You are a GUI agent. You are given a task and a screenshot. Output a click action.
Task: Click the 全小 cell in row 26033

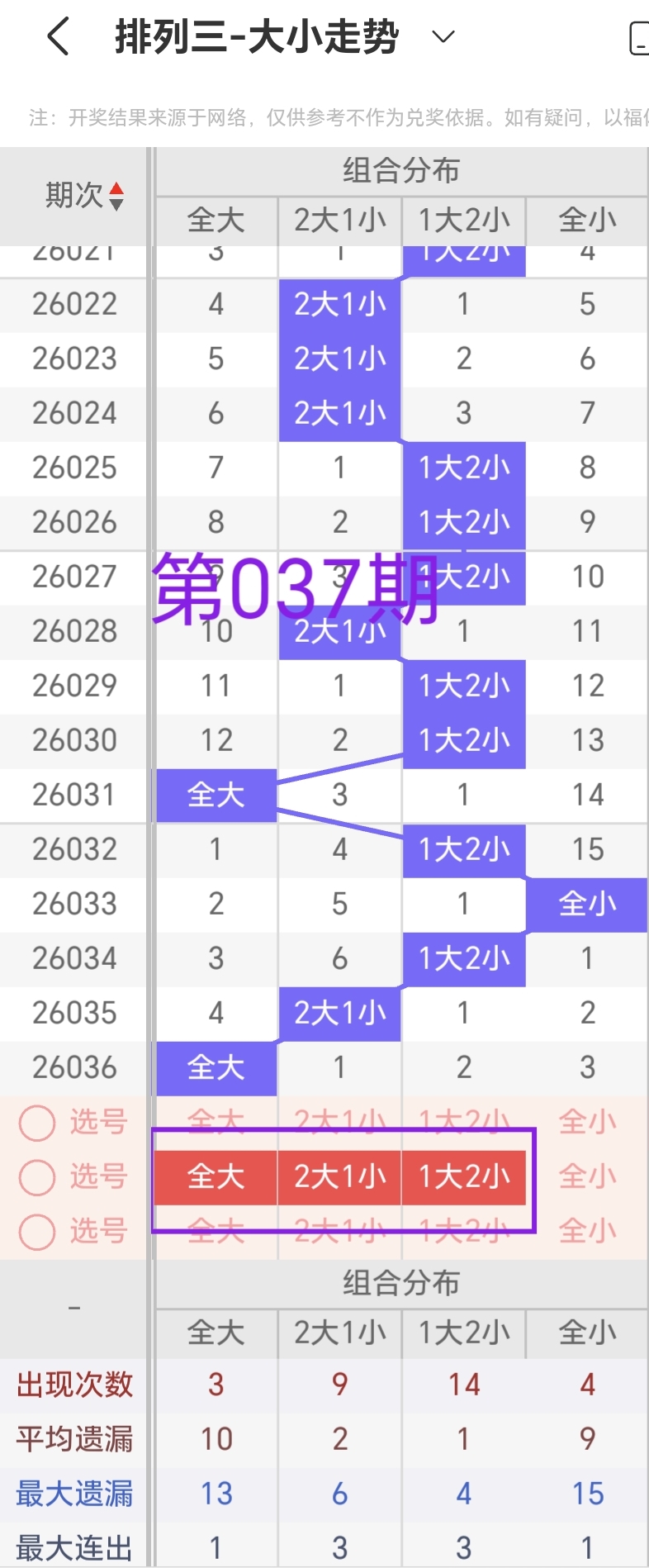[x=587, y=904]
